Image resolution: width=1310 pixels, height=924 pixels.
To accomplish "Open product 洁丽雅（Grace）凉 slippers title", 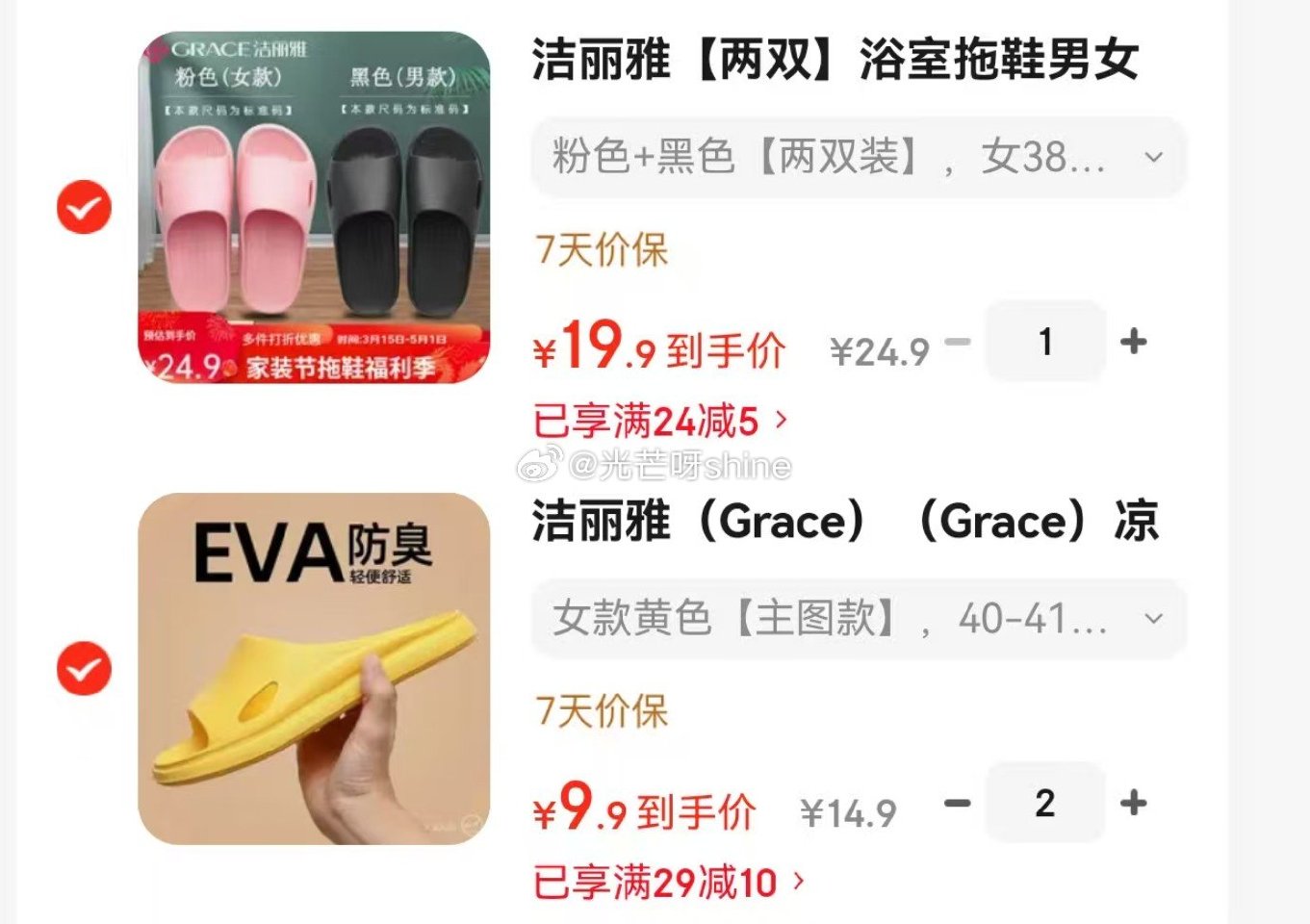I will (844, 522).
